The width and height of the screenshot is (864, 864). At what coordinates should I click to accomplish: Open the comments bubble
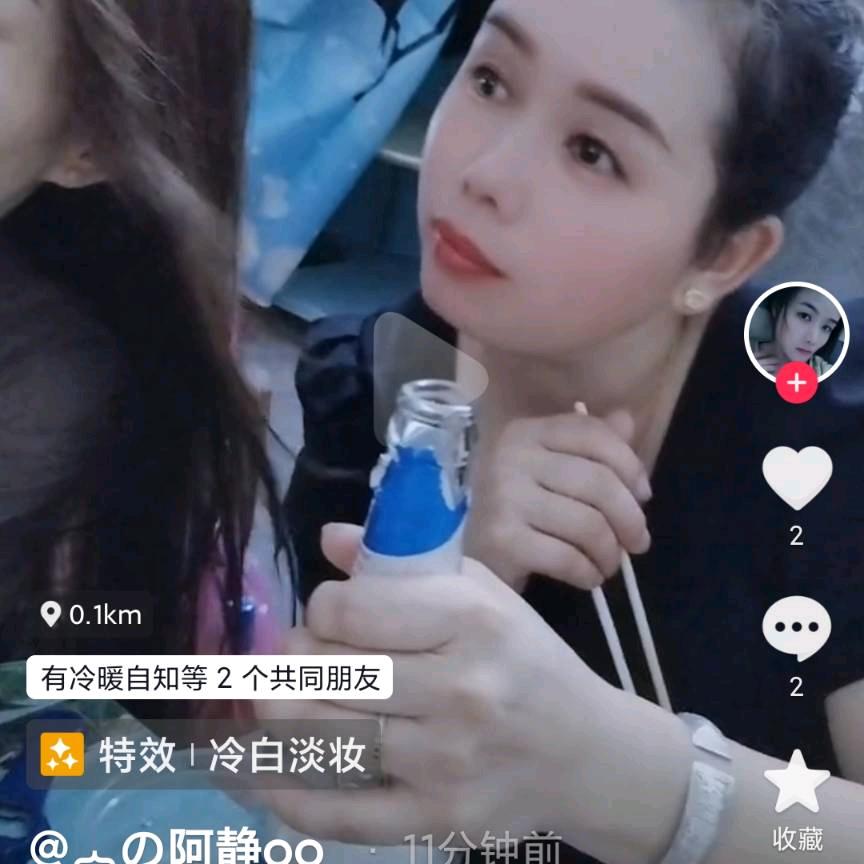[x=797, y=628]
